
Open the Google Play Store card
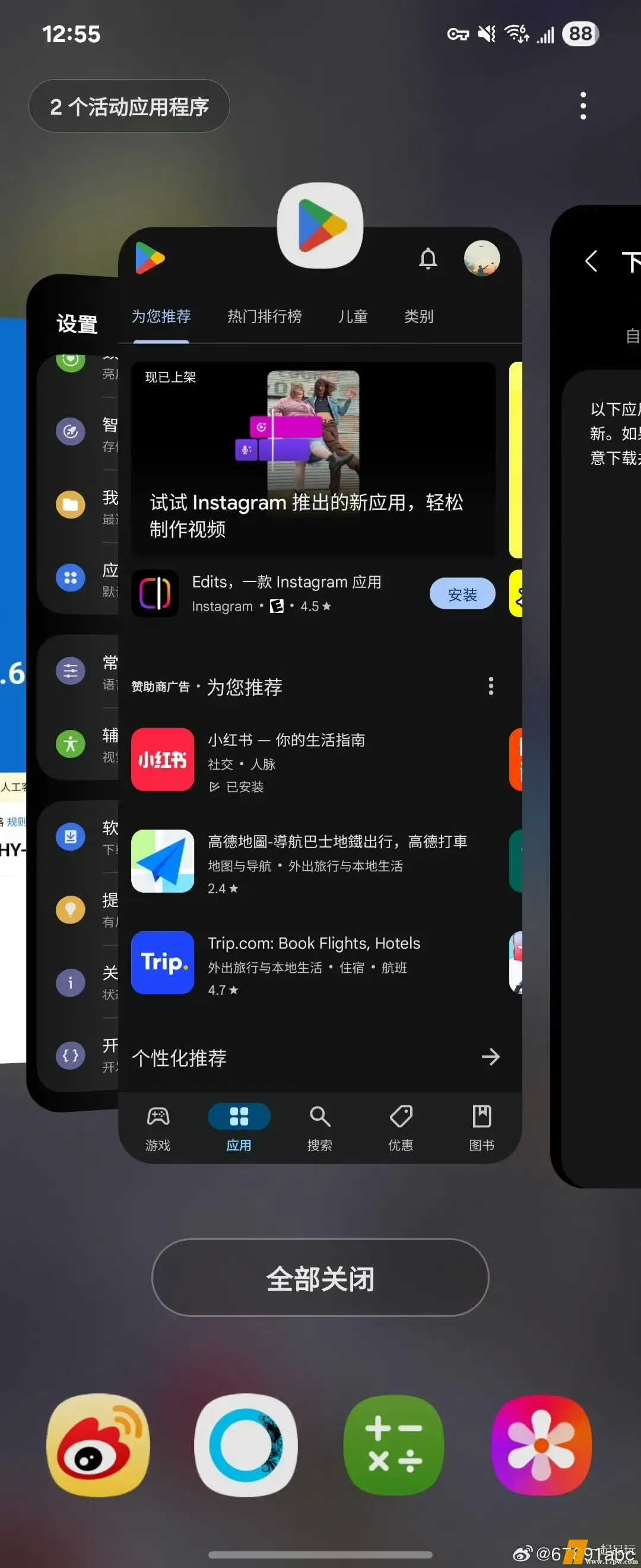pos(320,694)
